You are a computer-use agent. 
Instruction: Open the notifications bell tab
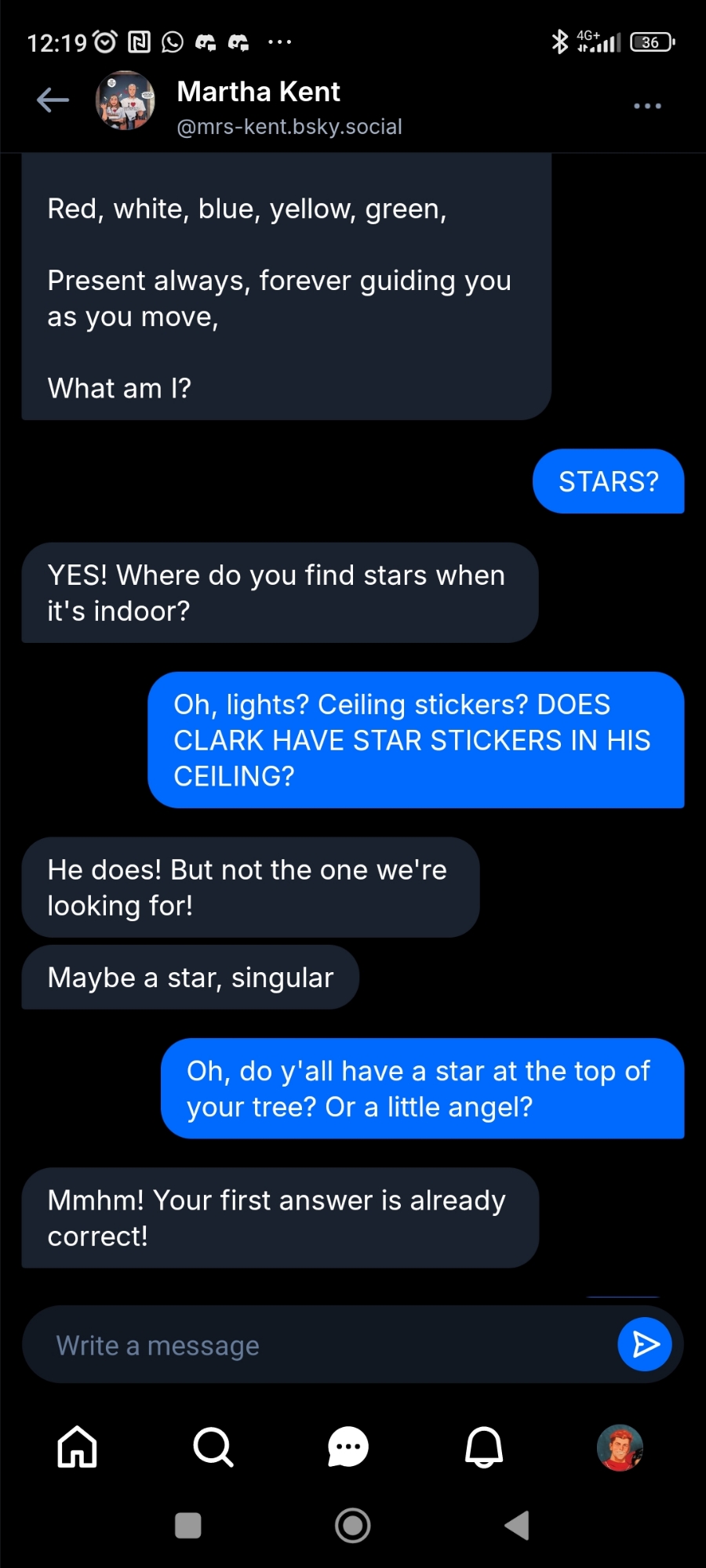click(484, 1446)
